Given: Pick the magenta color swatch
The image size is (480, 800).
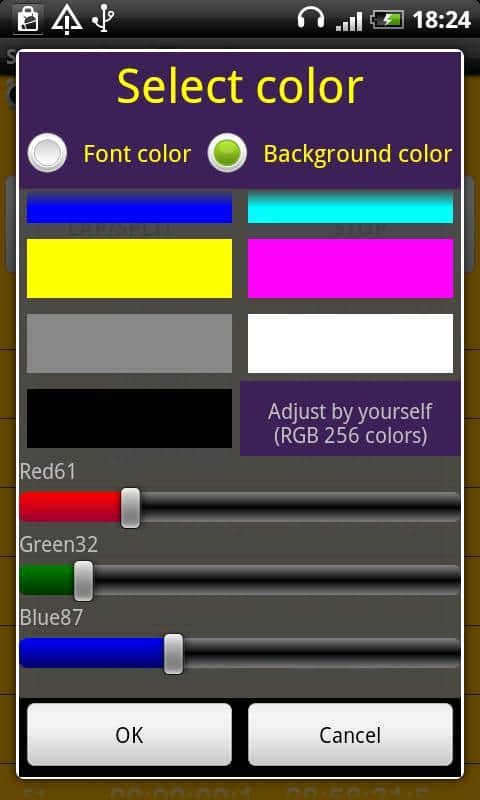Looking at the screenshot, I should pos(350,268).
